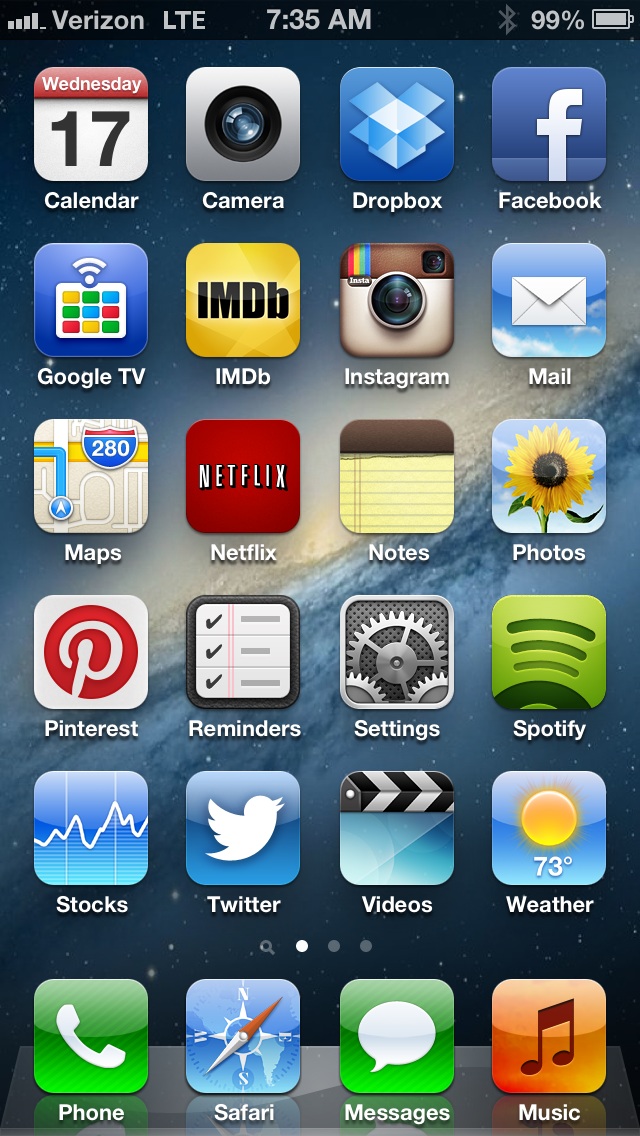This screenshot has width=640, height=1136.
Task: Launch Instagram
Action: tap(396, 300)
